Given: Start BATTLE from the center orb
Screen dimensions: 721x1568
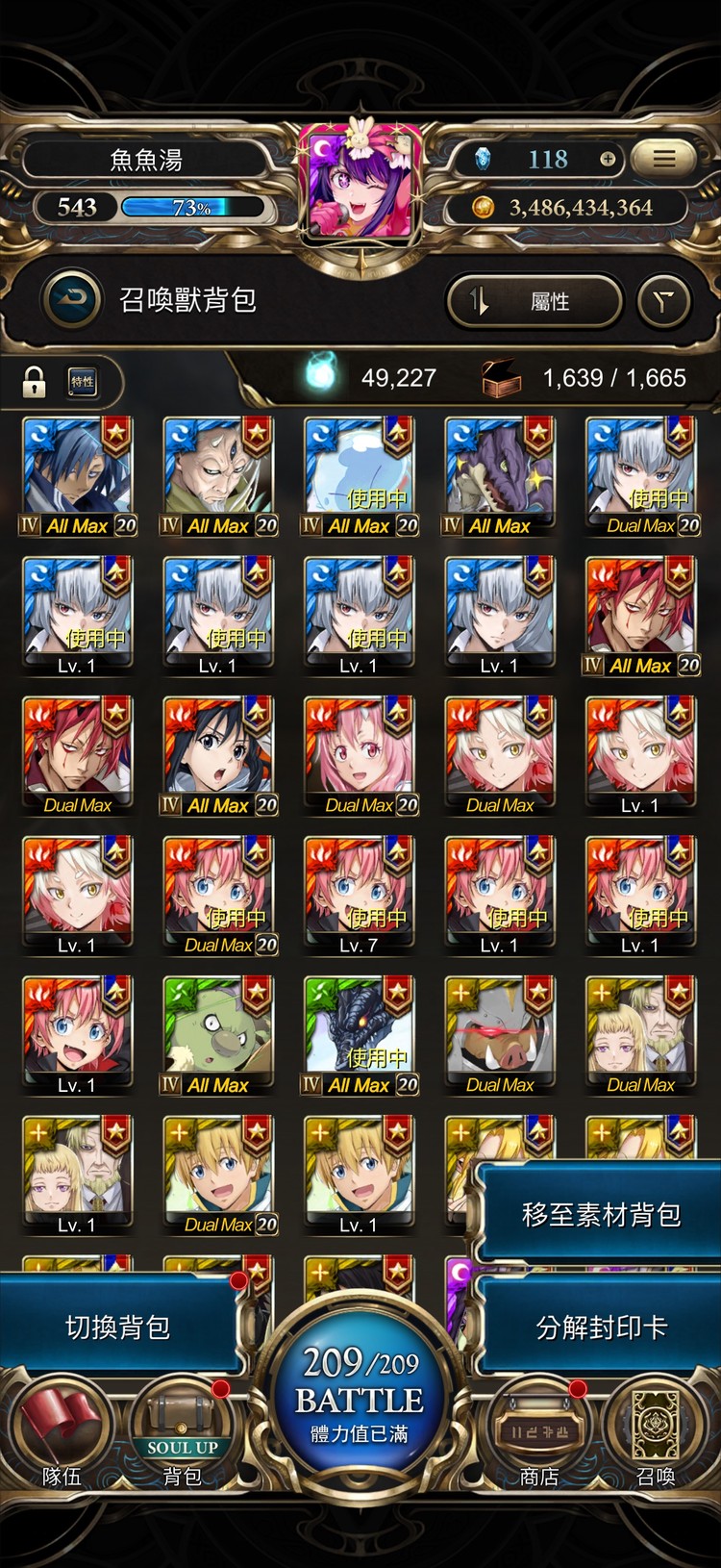Looking at the screenshot, I should point(360,1395).
